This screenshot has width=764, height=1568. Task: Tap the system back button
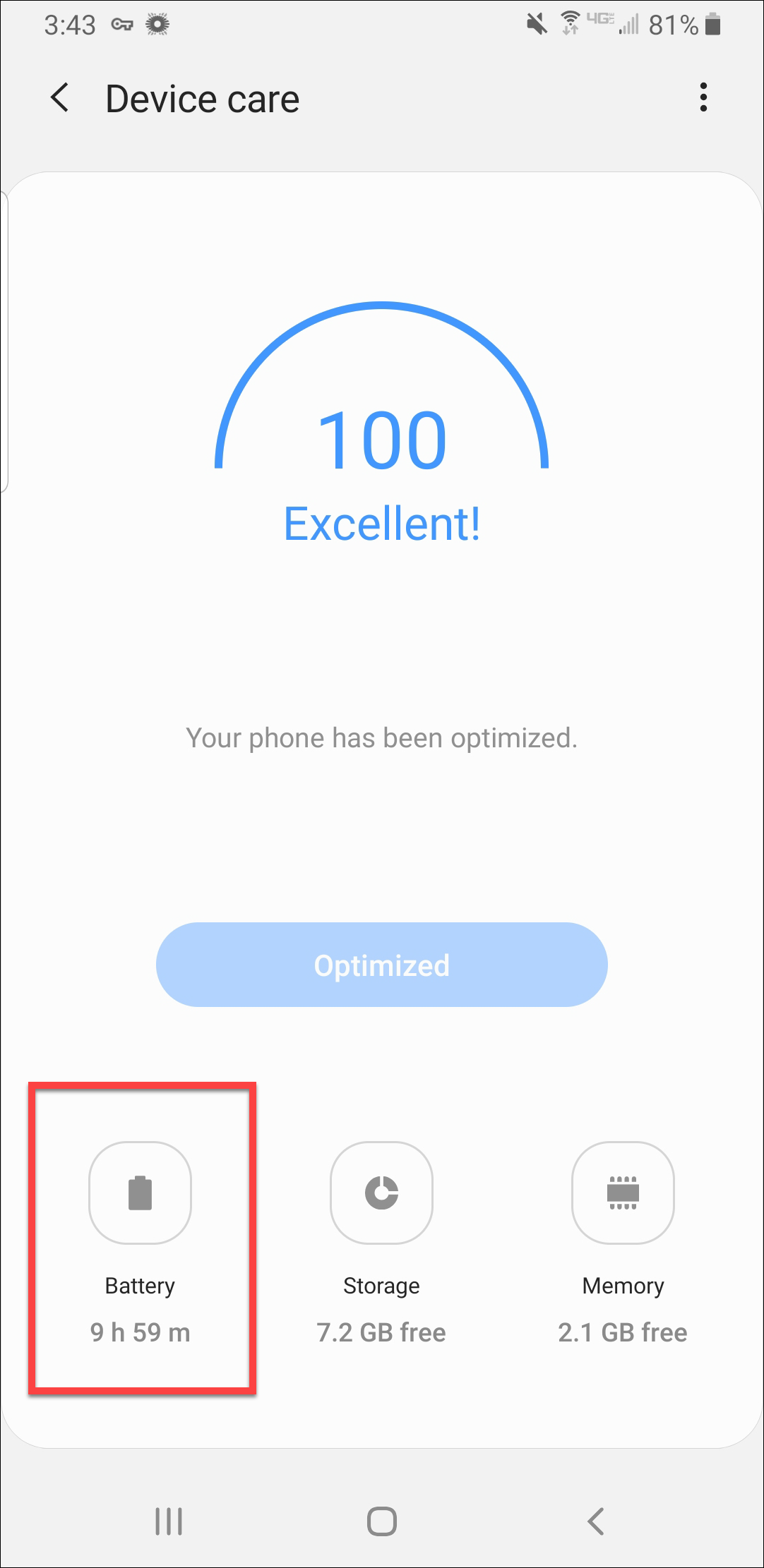tap(596, 1521)
